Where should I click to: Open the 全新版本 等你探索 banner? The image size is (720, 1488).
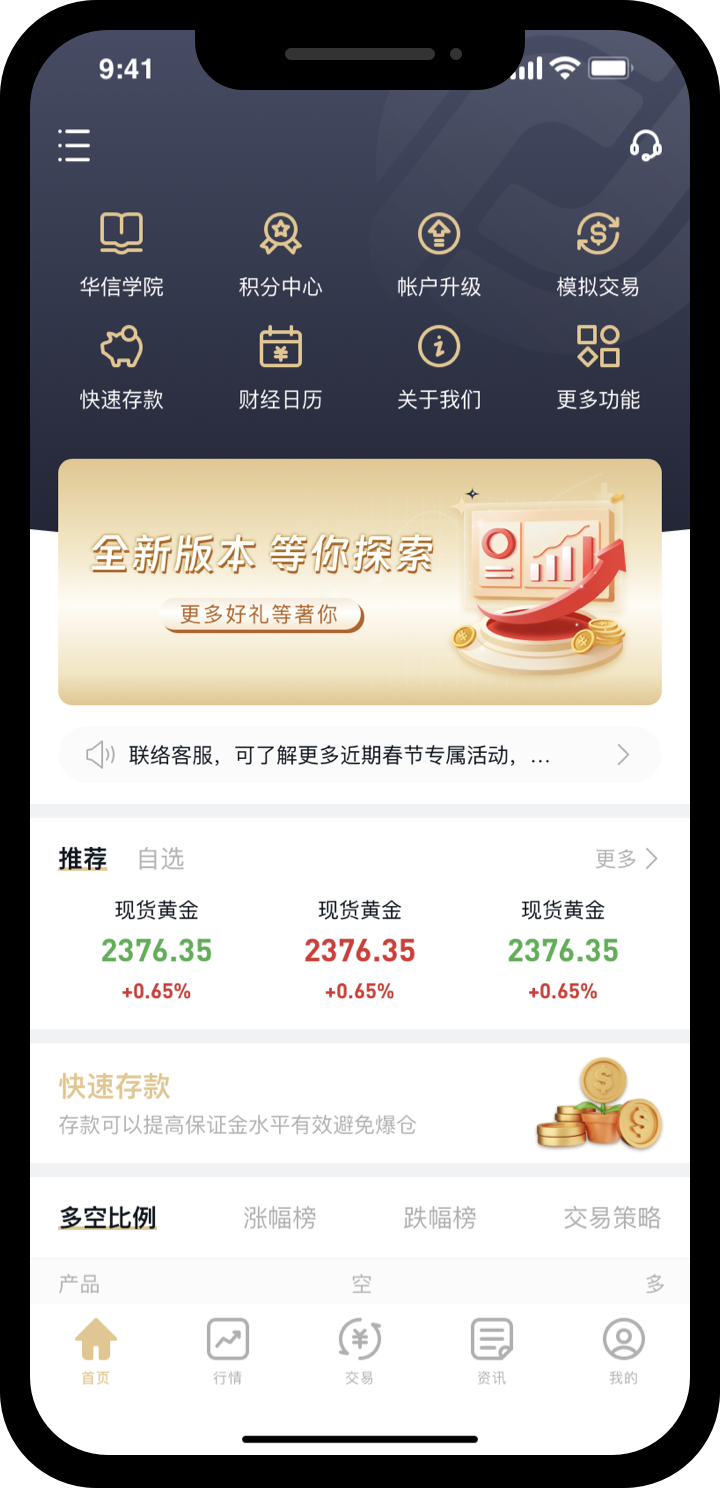point(360,582)
